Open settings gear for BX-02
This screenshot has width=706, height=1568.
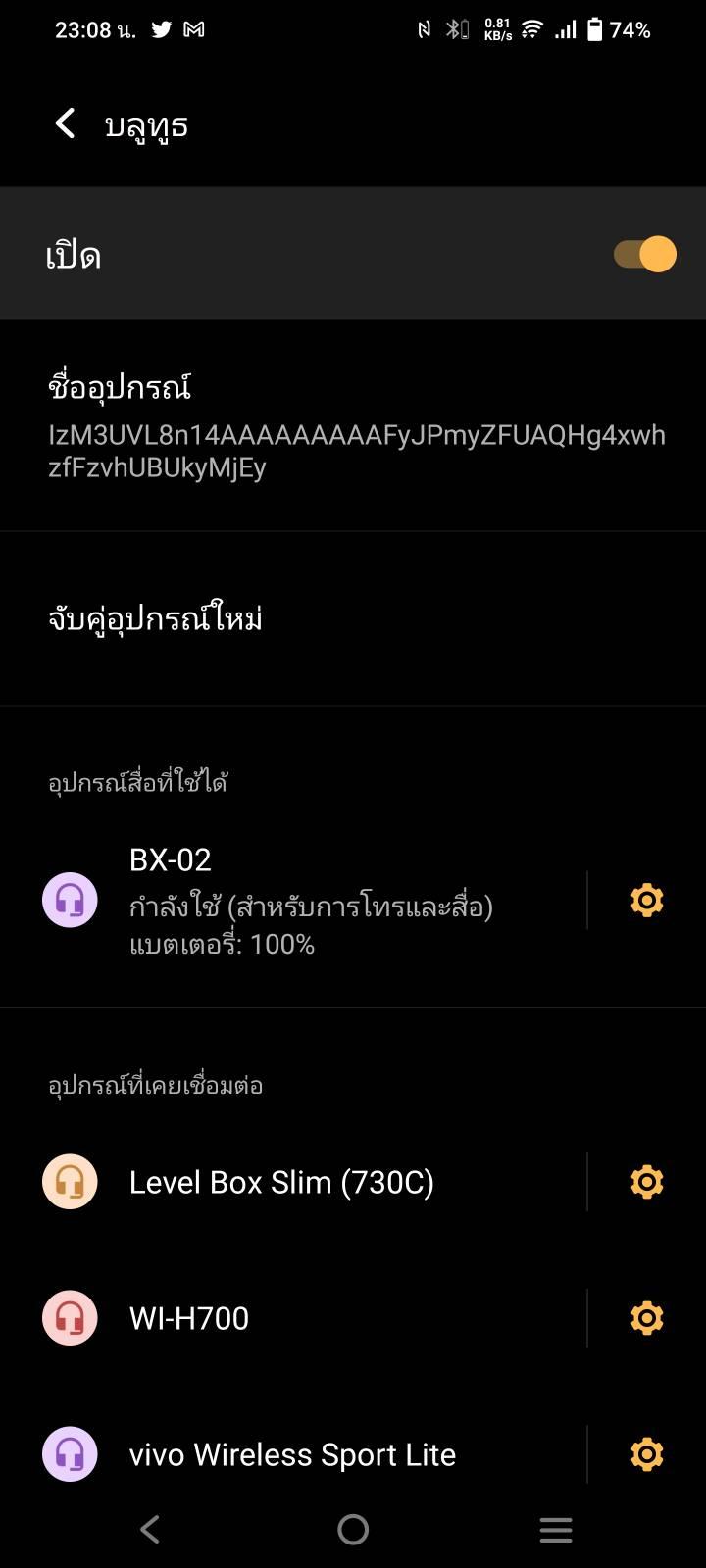tap(647, 900)
